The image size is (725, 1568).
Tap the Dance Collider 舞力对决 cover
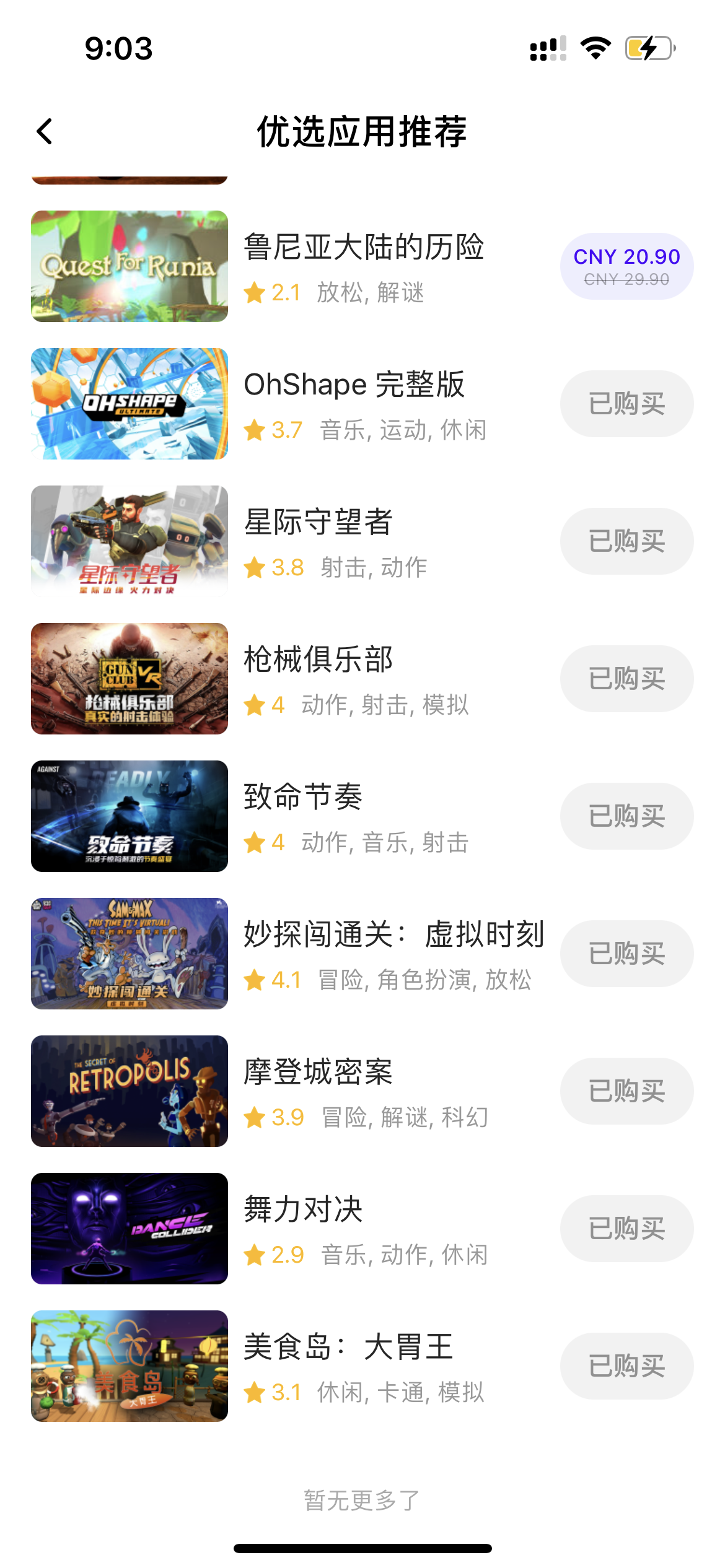[x=129, y=1228]
